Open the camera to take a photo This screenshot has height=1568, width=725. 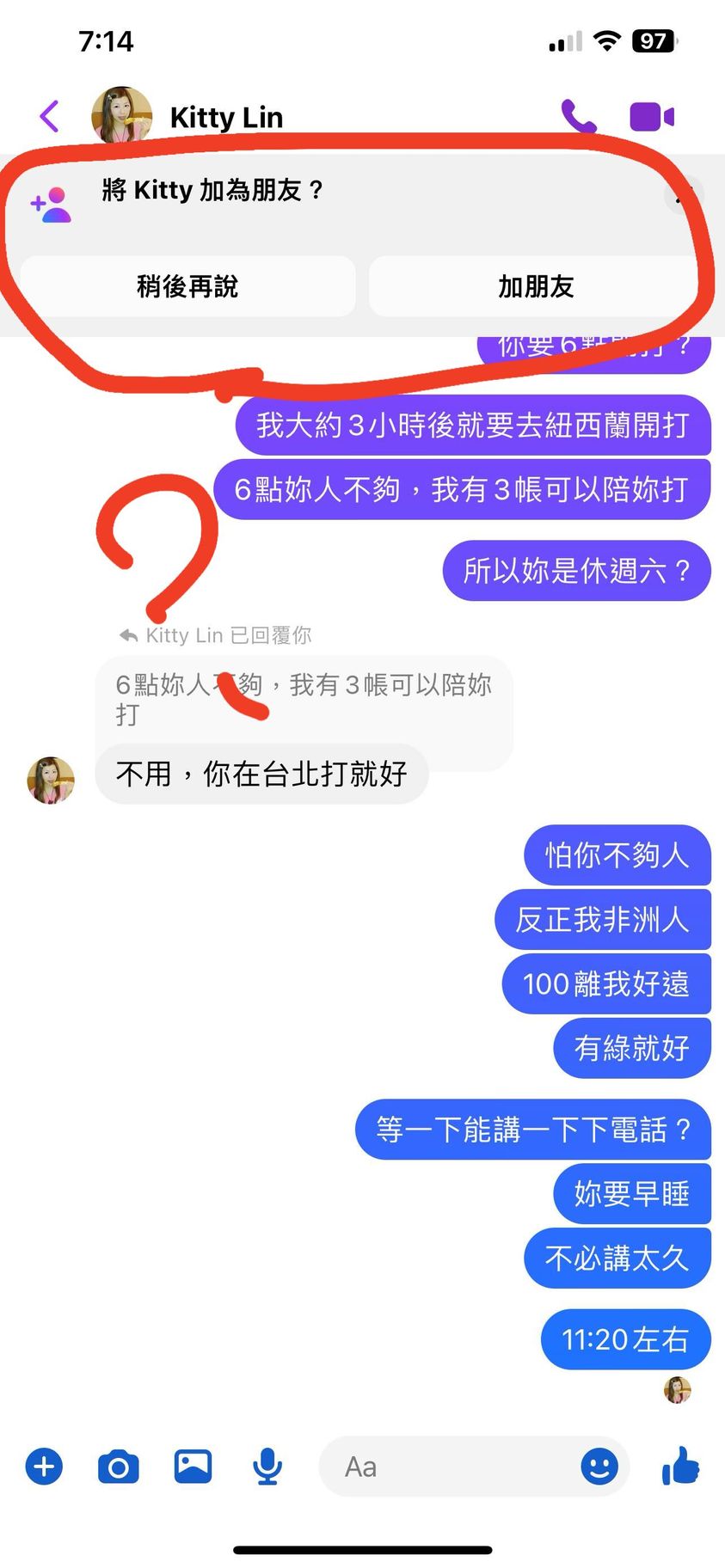click(119, 1467)
